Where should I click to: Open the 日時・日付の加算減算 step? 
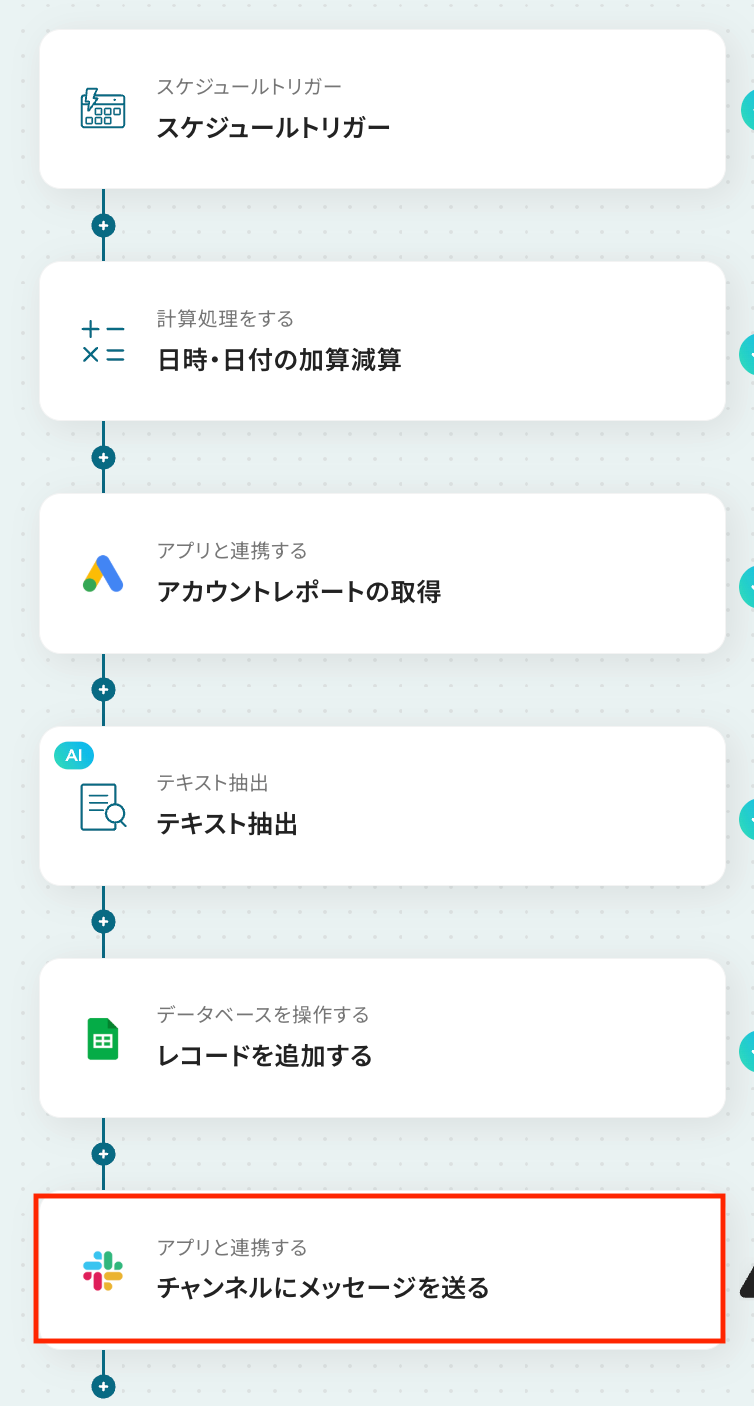pyautogui.click(x=382, y=341)
